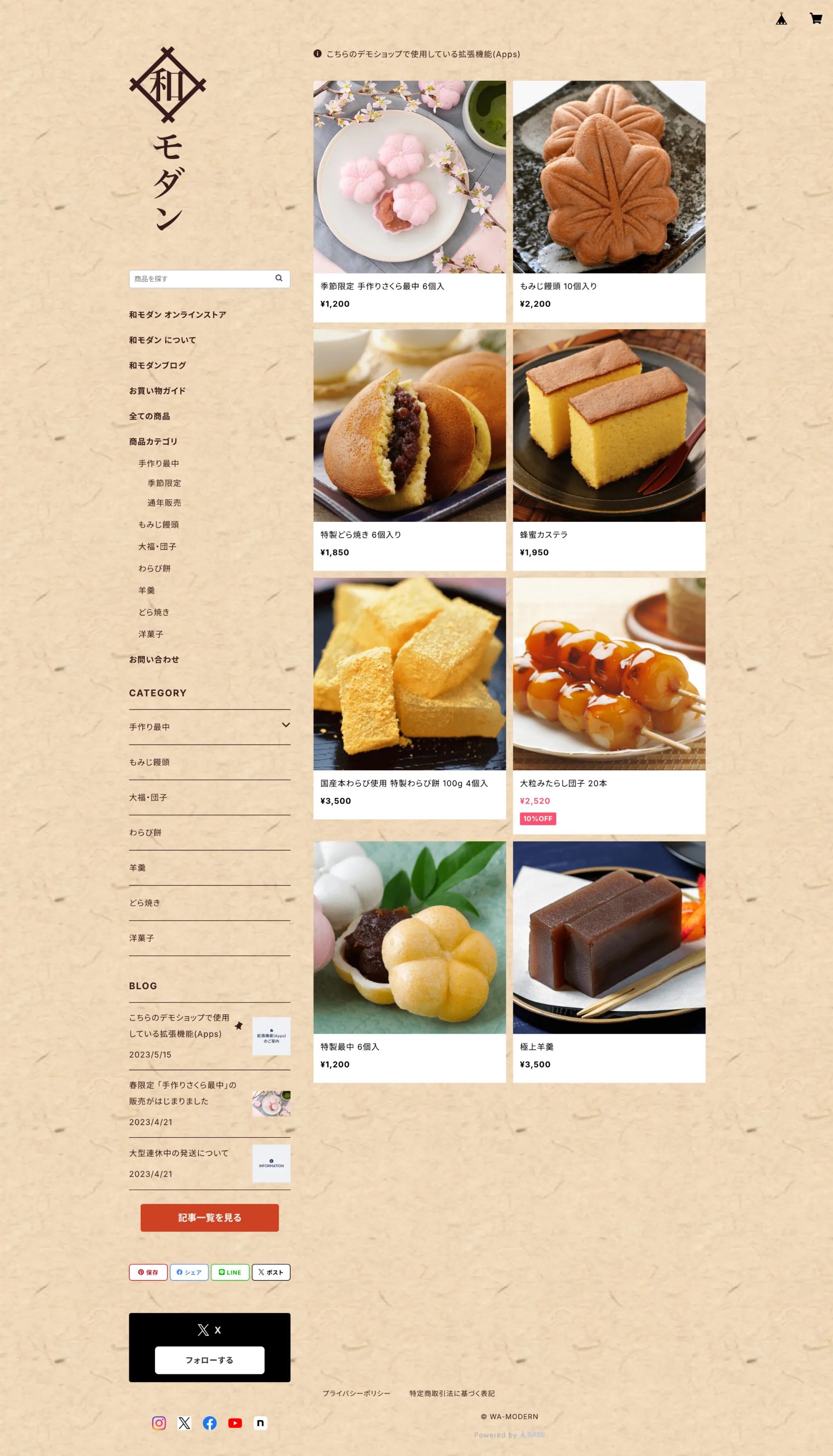
Task: View もみじ饅頭 10個入り product
Action: (609, 200)
